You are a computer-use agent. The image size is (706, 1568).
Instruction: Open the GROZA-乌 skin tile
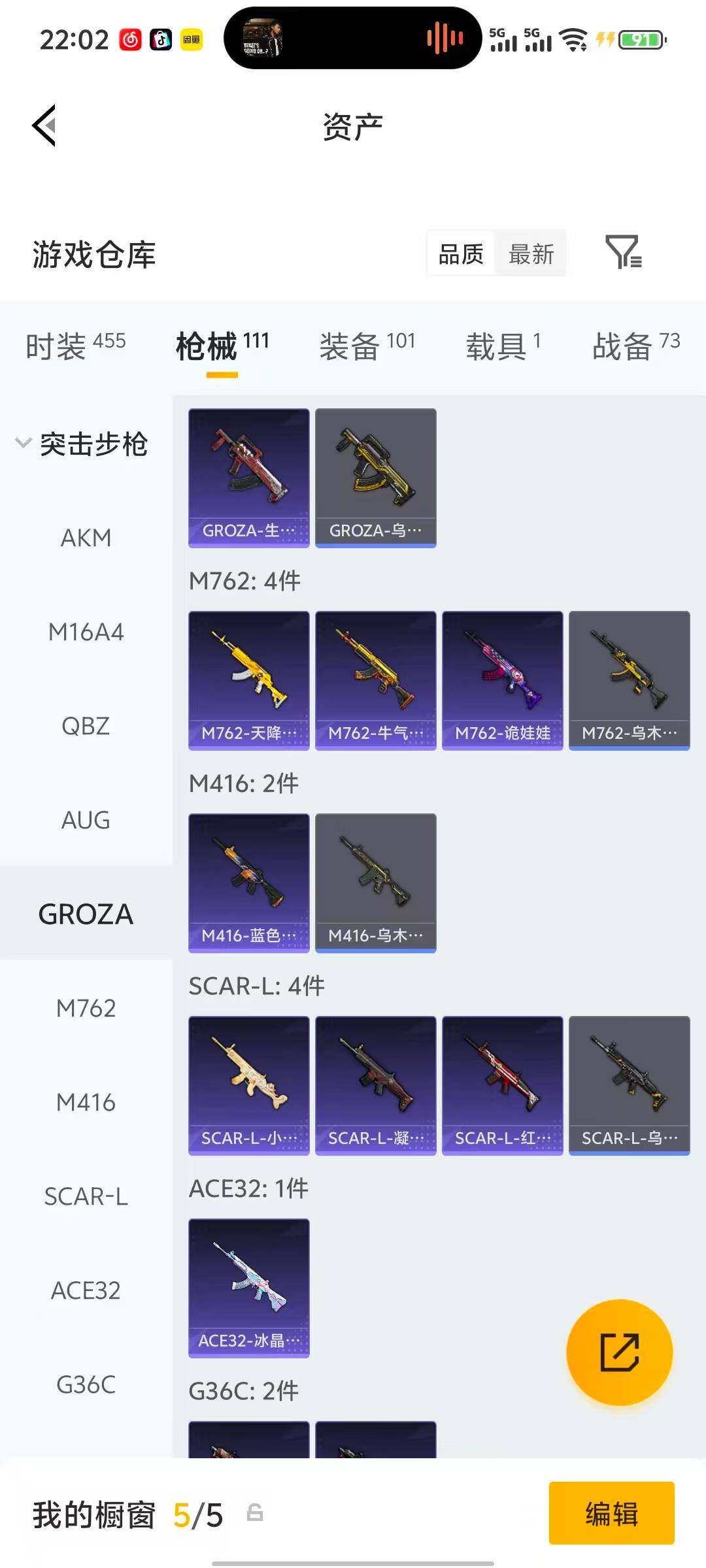point(375,478)
